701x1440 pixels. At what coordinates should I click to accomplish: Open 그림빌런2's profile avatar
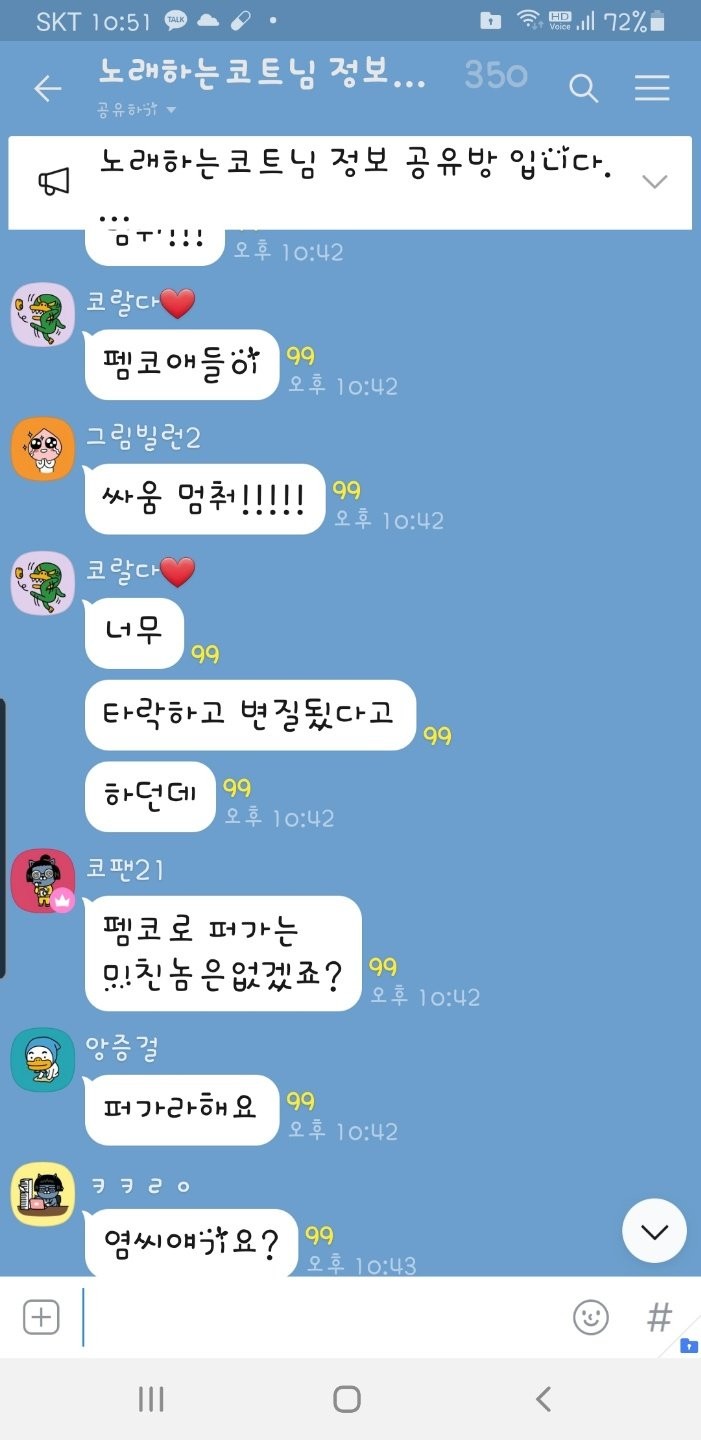point(43,448)
